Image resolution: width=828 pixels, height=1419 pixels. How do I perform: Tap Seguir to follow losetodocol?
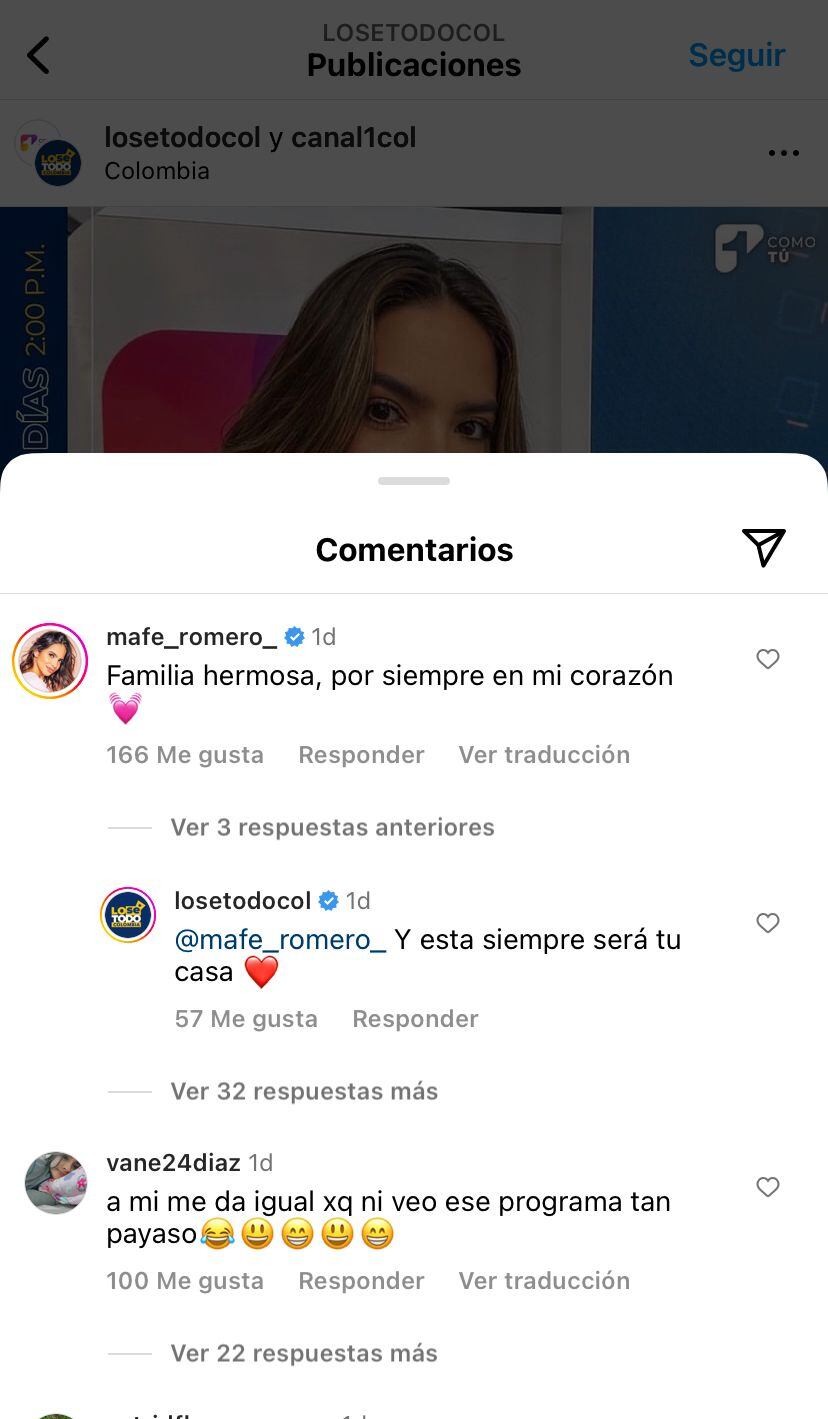[x=736, y=56]
